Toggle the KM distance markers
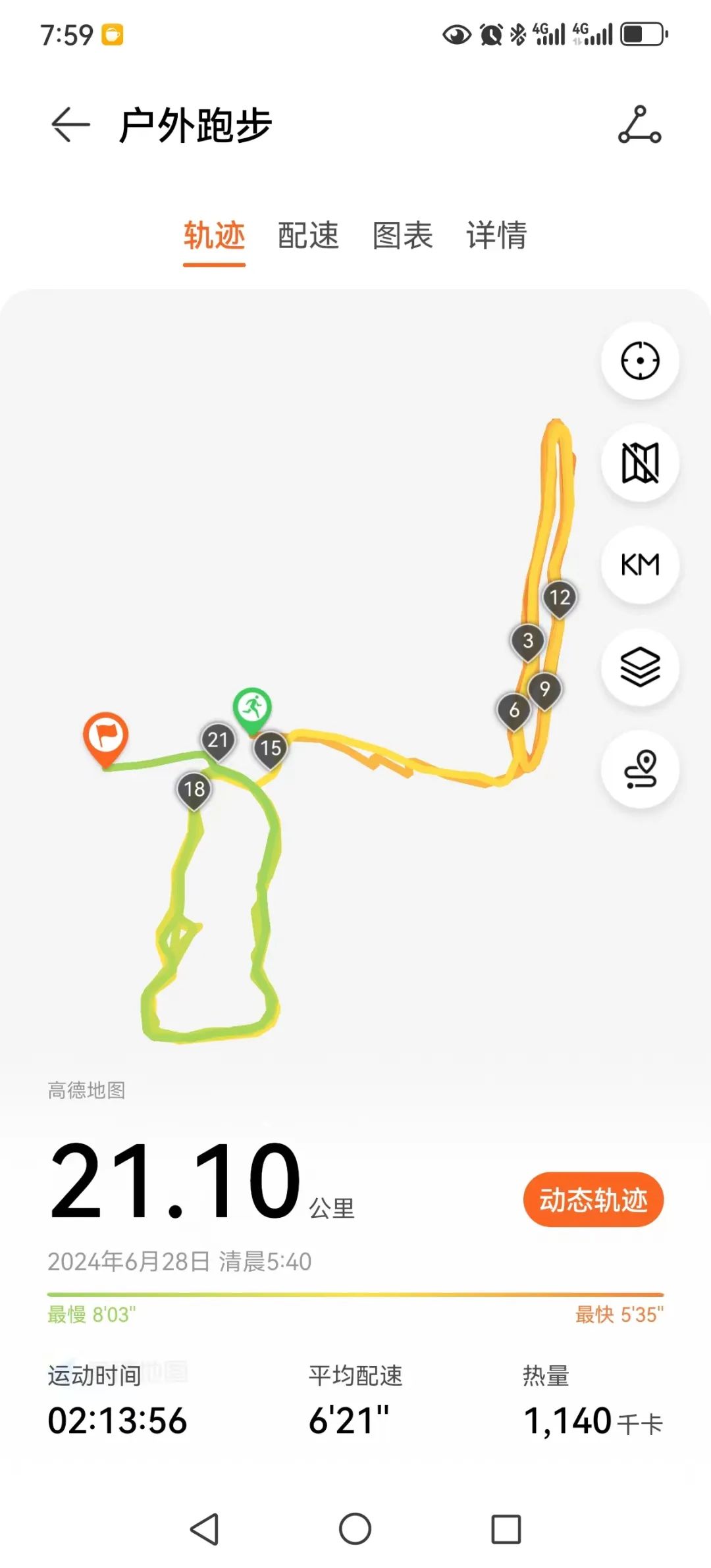Image resolution: width=711 pixels, height=1568 pixels. tap(640, 565)
